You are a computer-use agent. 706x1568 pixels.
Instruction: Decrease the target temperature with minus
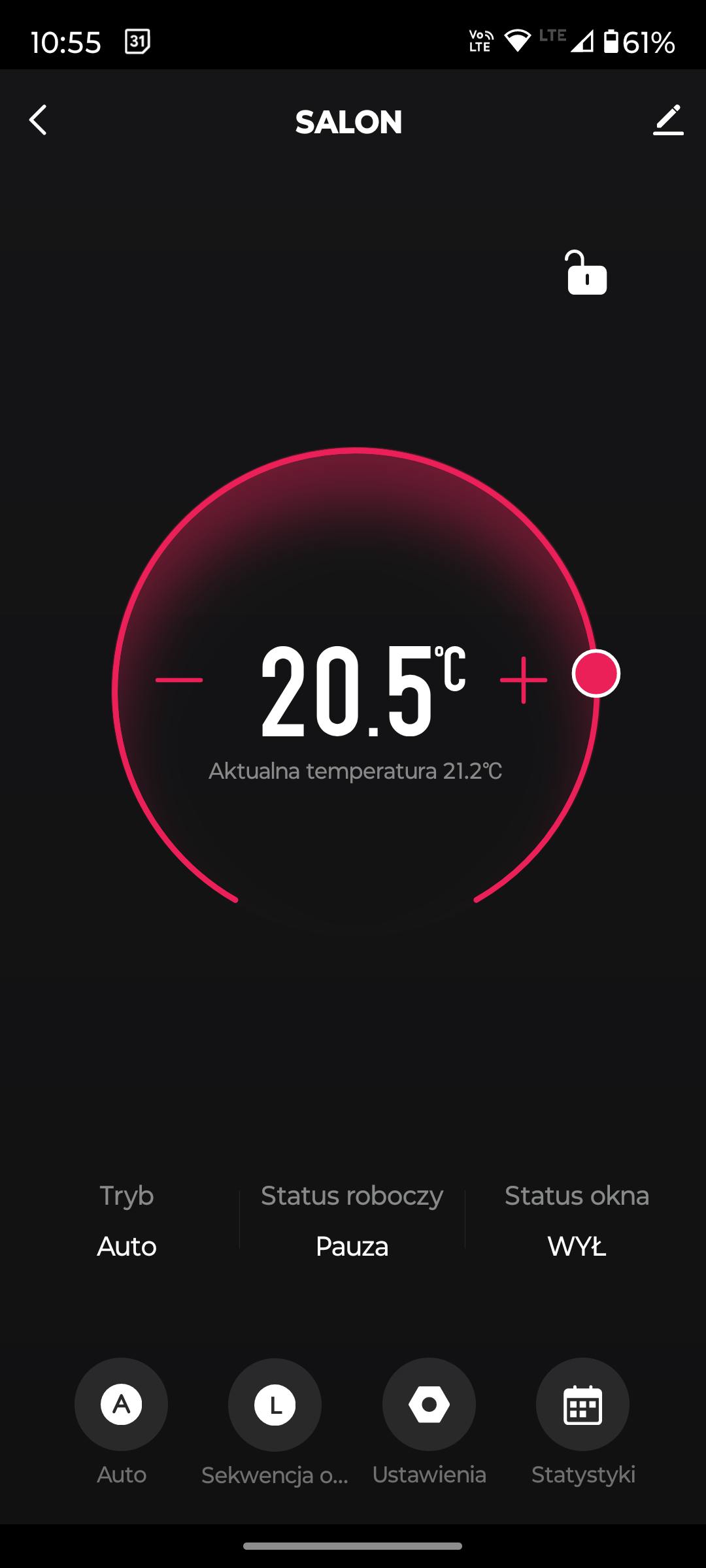point(179,680)
